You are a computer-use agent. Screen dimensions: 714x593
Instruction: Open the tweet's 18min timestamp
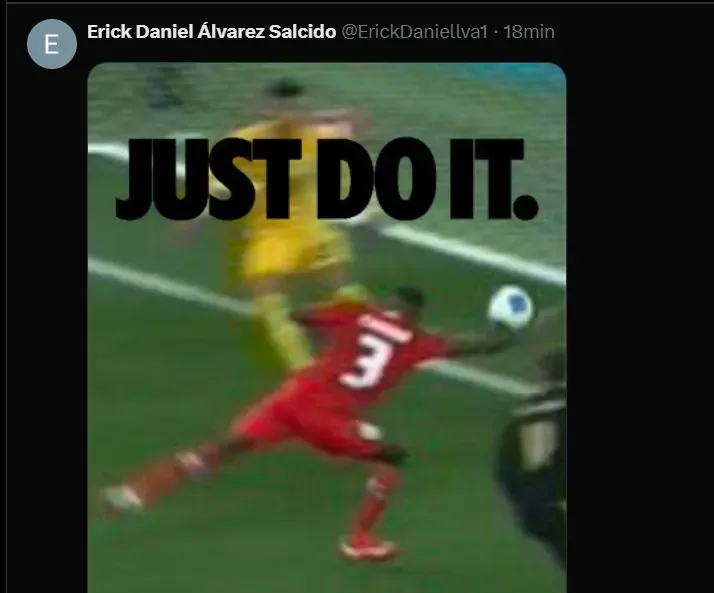[528, 32]
